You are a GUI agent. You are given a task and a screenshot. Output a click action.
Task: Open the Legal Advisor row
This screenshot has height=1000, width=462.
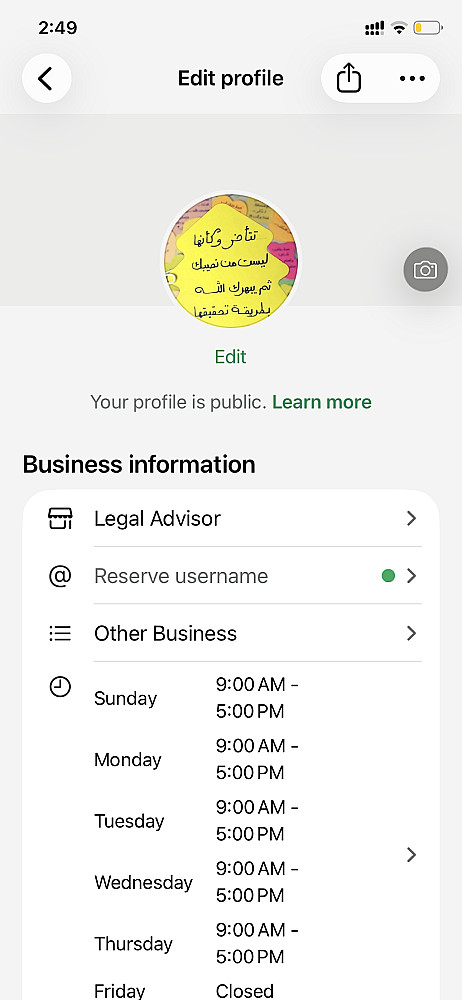click(x=231, y=518)
